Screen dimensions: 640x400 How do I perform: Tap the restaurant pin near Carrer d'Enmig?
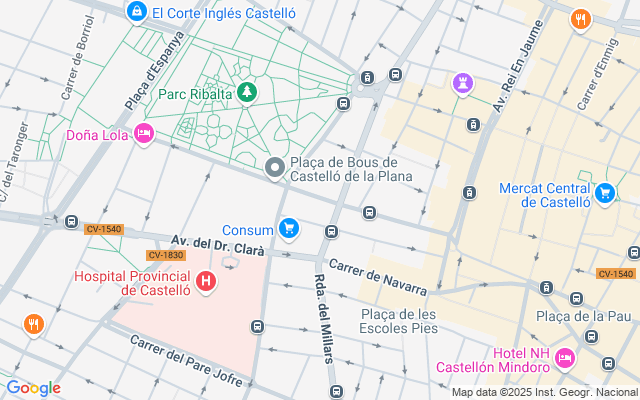[x=580, y=20]
